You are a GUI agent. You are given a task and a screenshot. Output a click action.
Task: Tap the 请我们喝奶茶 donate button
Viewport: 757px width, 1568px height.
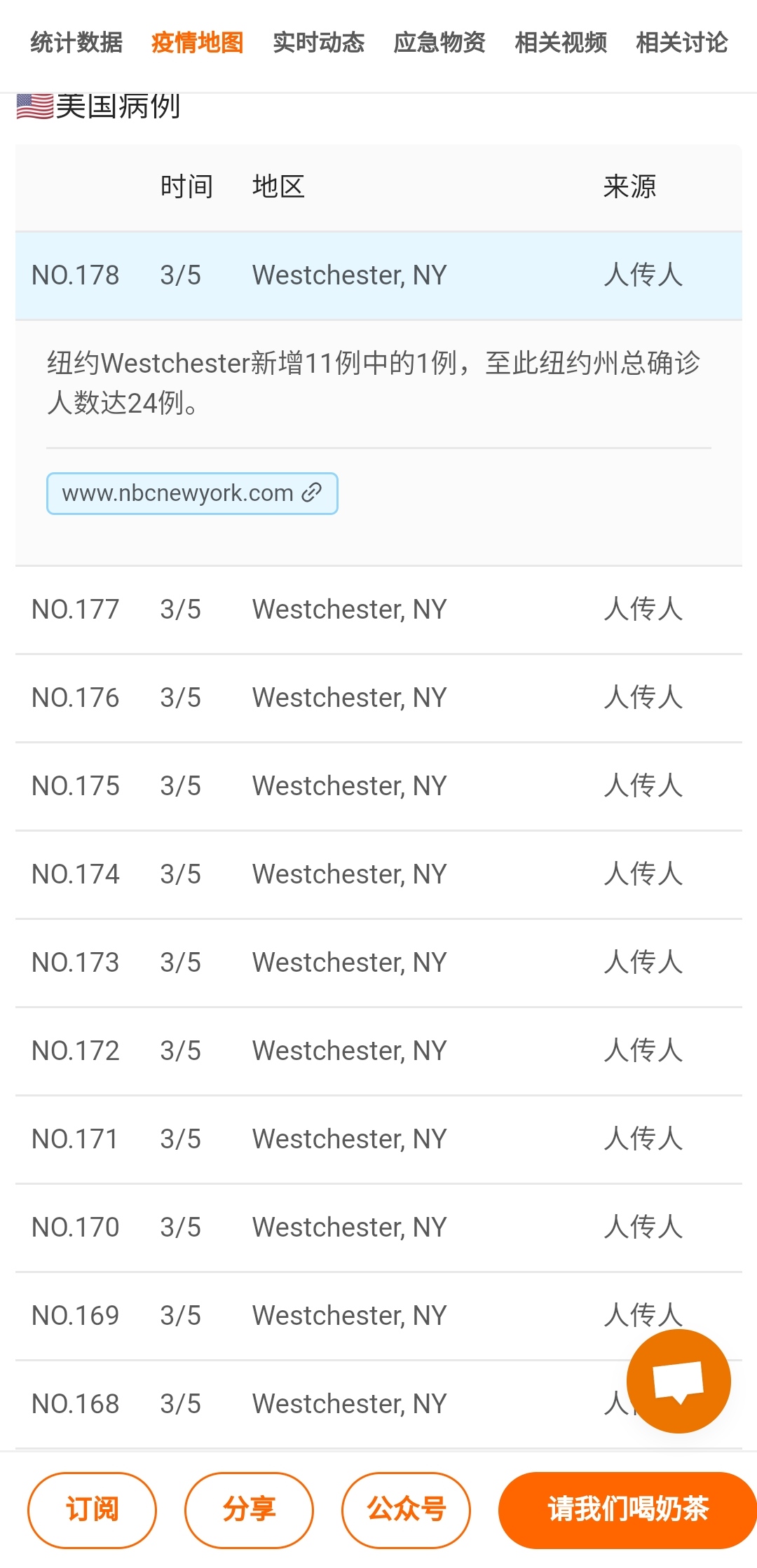point(627,1509)
